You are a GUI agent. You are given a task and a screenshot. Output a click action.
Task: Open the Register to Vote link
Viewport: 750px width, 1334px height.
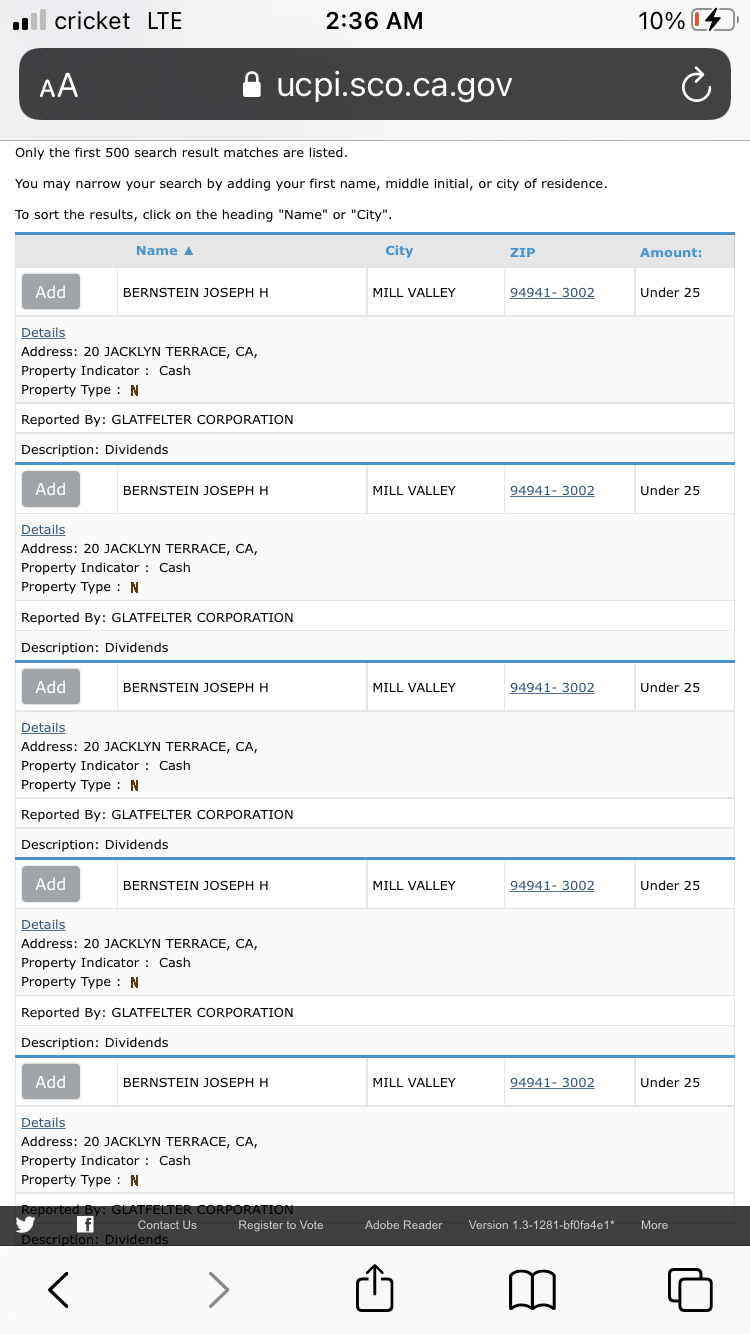point(281,1225)
